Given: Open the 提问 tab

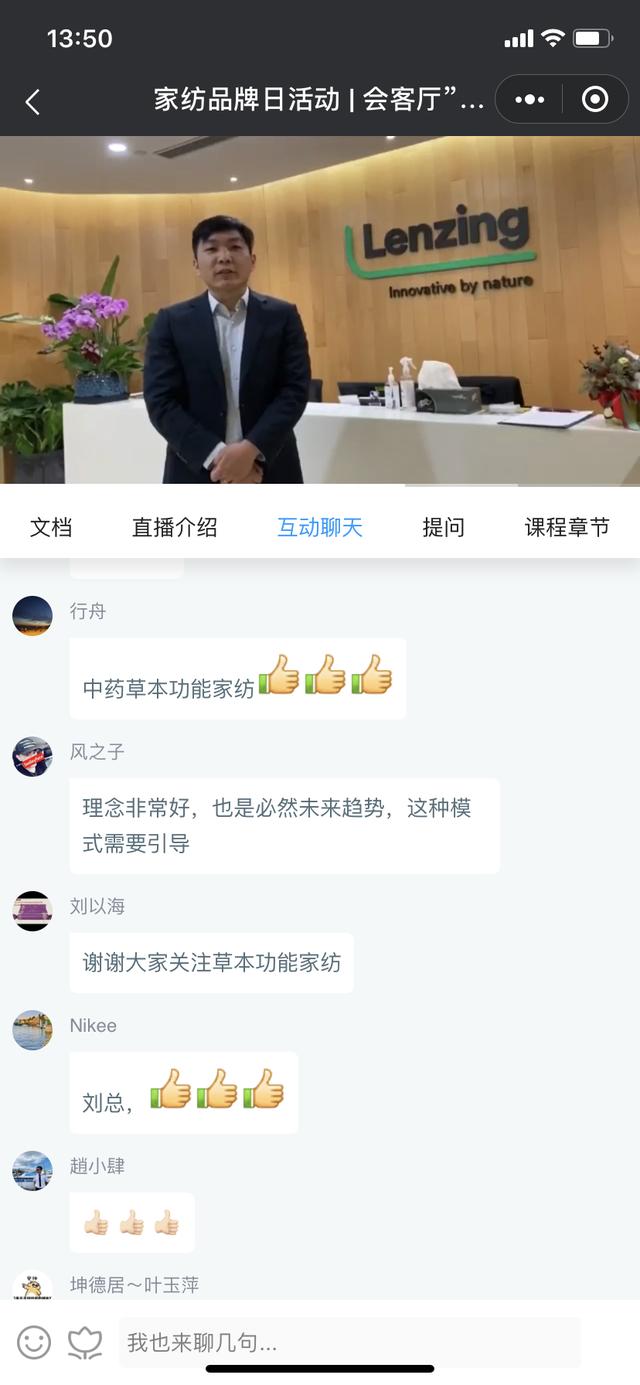Looking at the screenshot, I should coord(443,528).
